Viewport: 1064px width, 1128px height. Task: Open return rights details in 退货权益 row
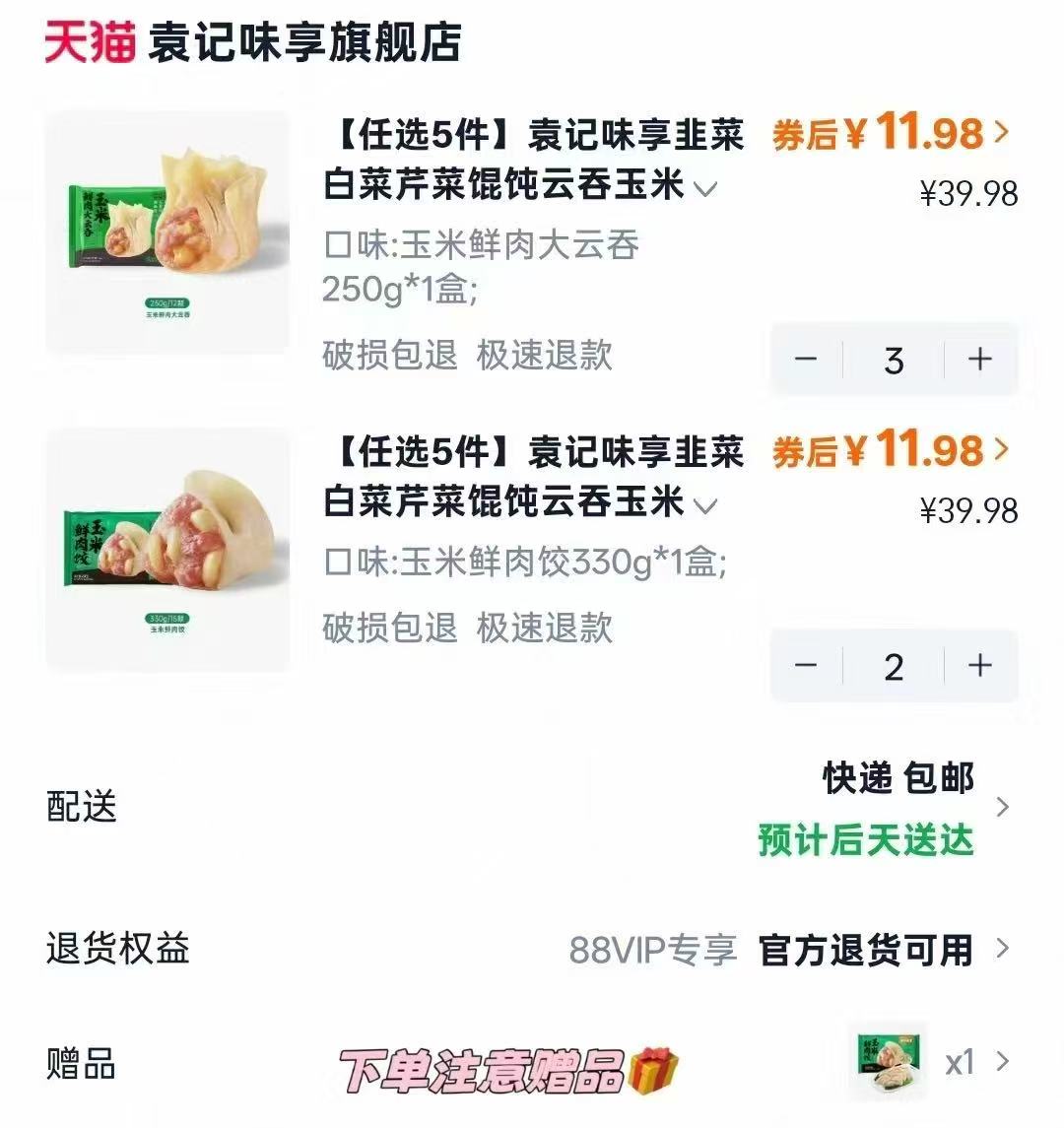point(1003,951)
